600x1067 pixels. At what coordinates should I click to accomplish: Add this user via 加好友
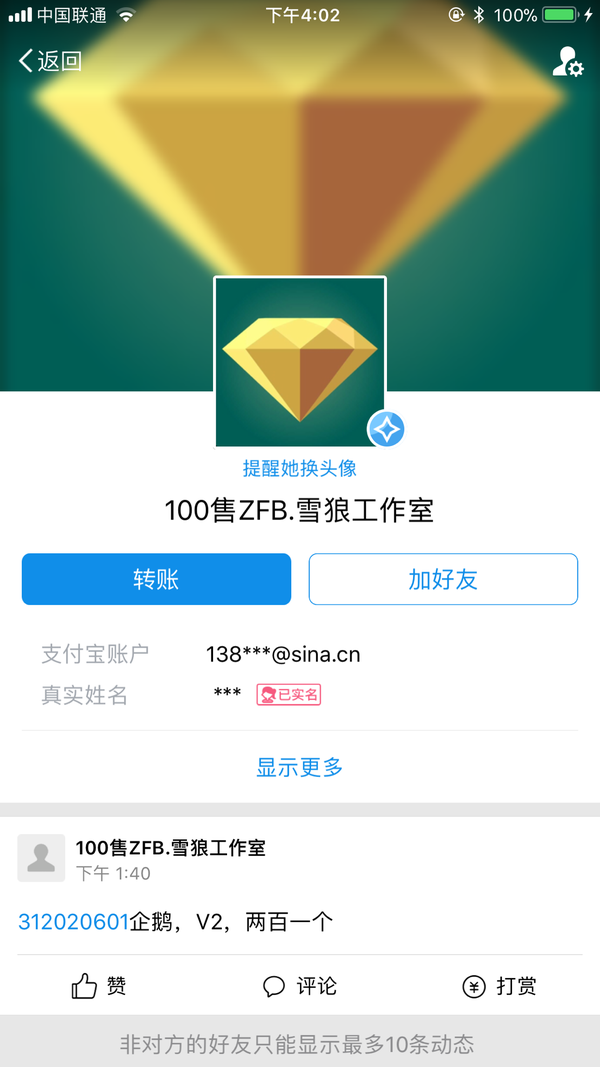click(x=443, y=579)
